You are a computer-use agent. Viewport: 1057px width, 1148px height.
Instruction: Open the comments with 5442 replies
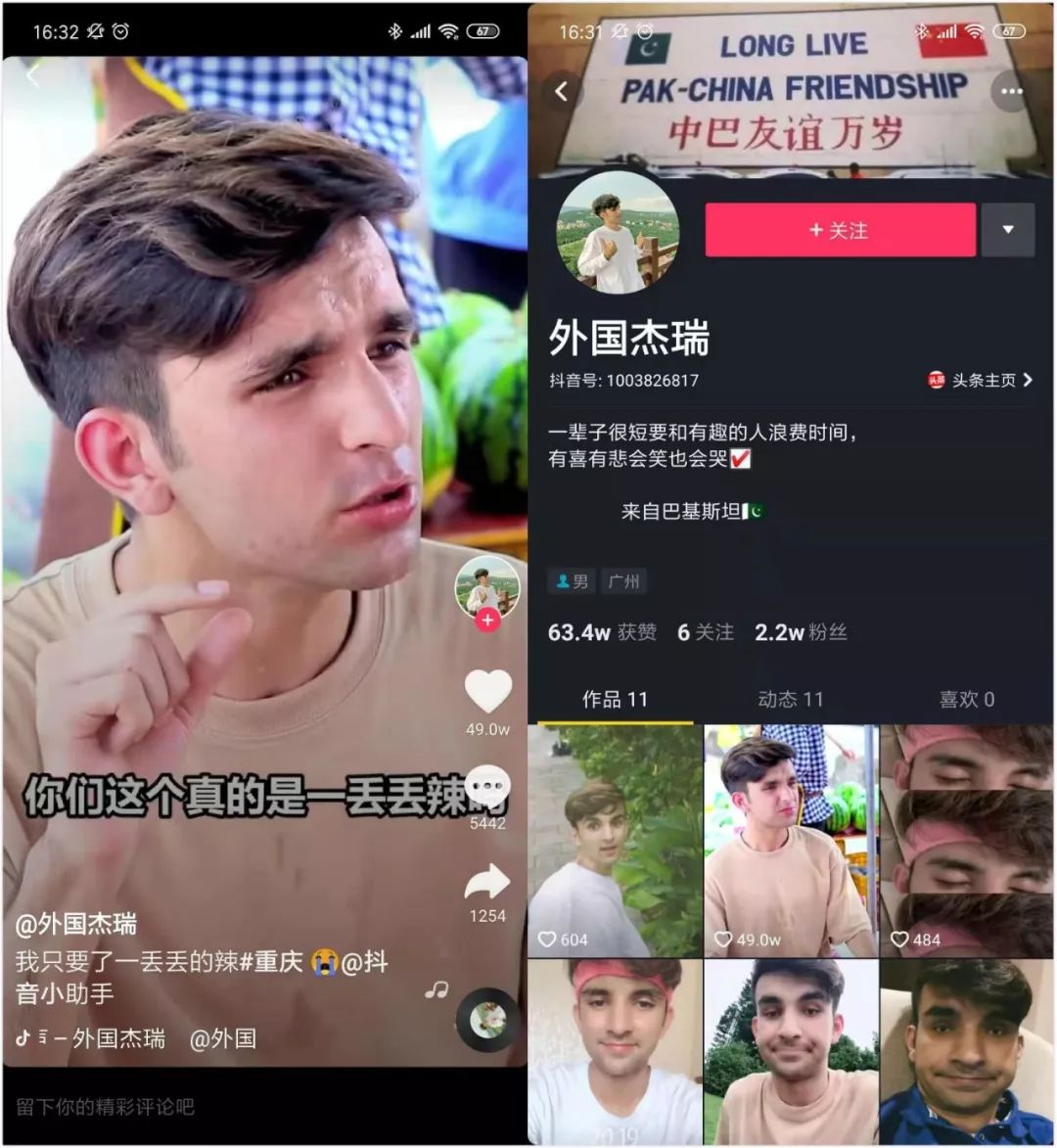coord(487,786)
